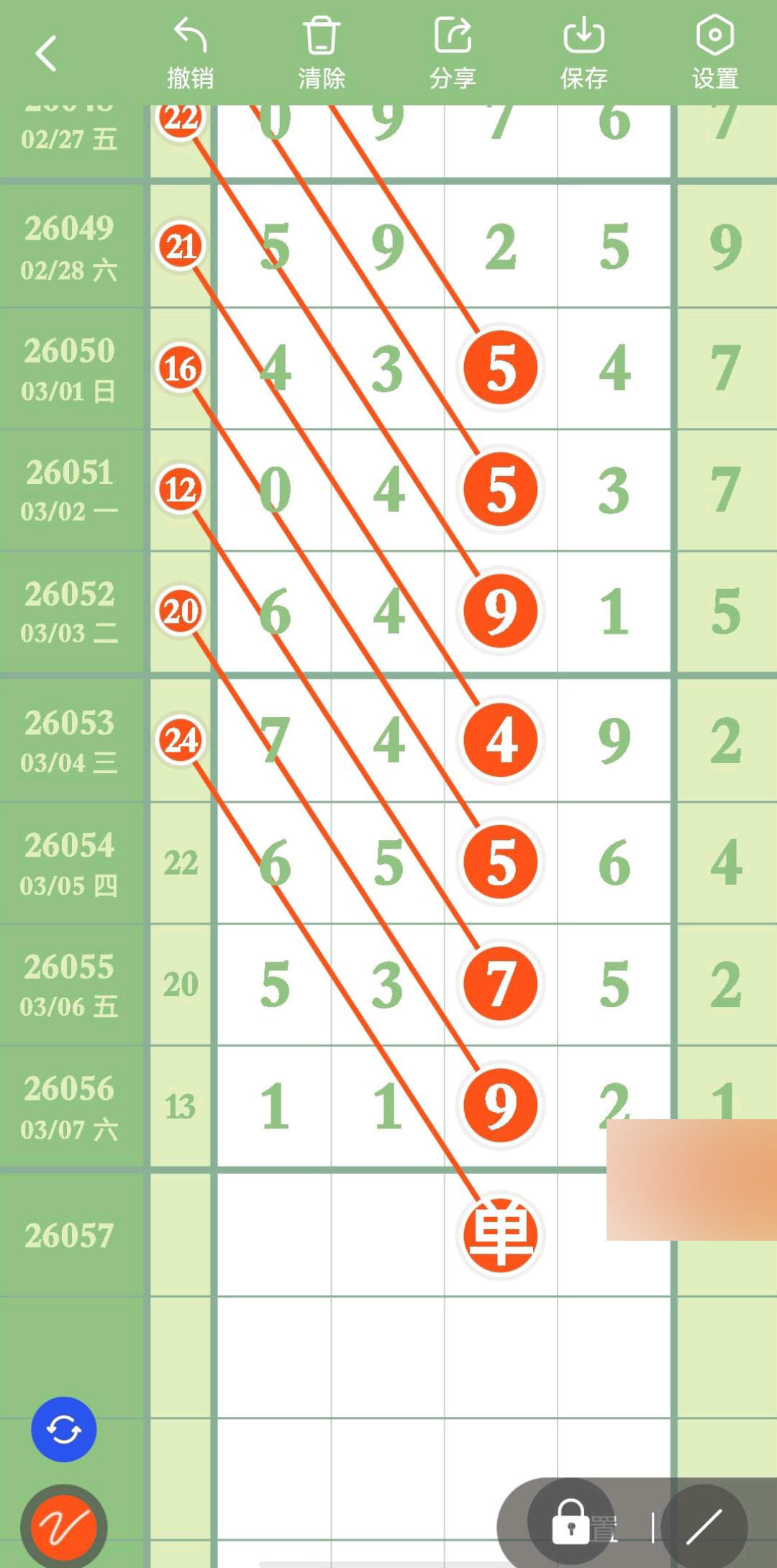Tap the lock icon at the bottom
The width and height of the screenshot is (777, 1568).
[571, 1521]
